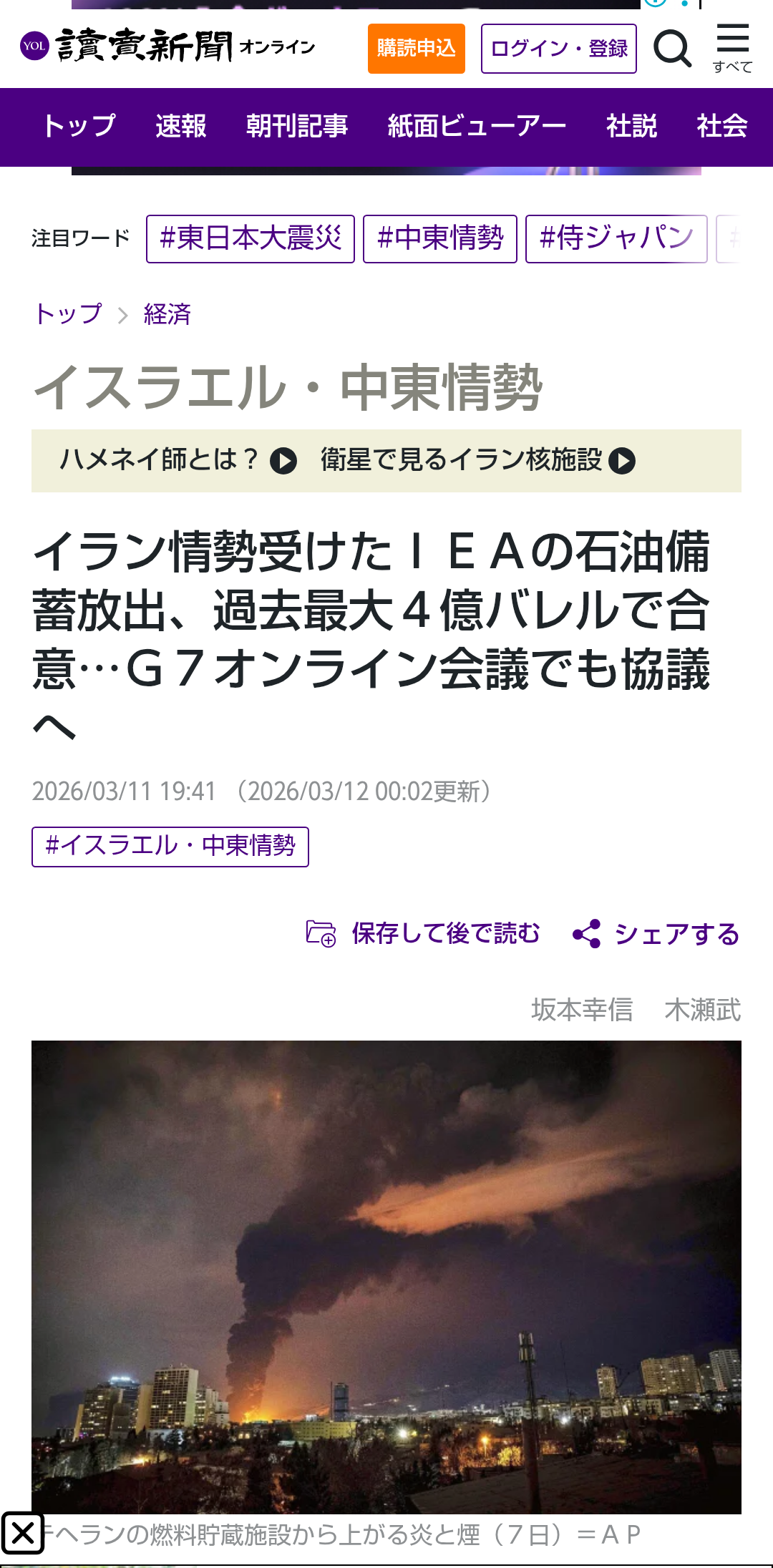Open the 朝刊記事 tab
Image resolution: width=773 pixels, height=1568 pixels.
pos(296,127)
